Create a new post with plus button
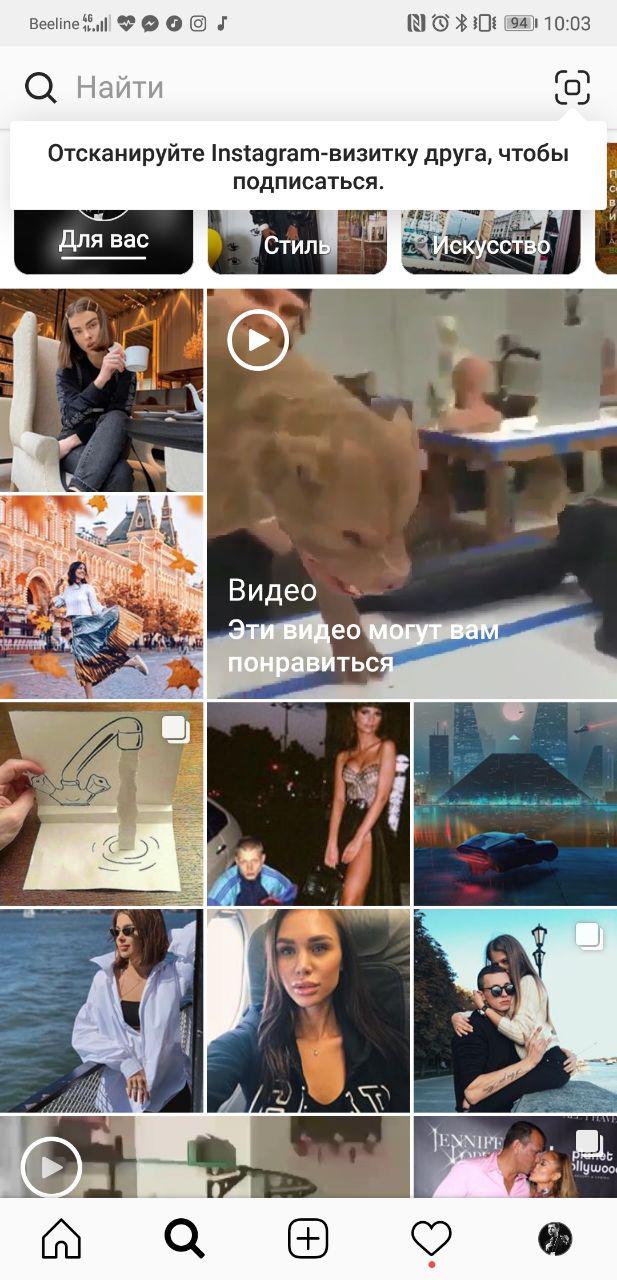 click(x=308, y=1239)
